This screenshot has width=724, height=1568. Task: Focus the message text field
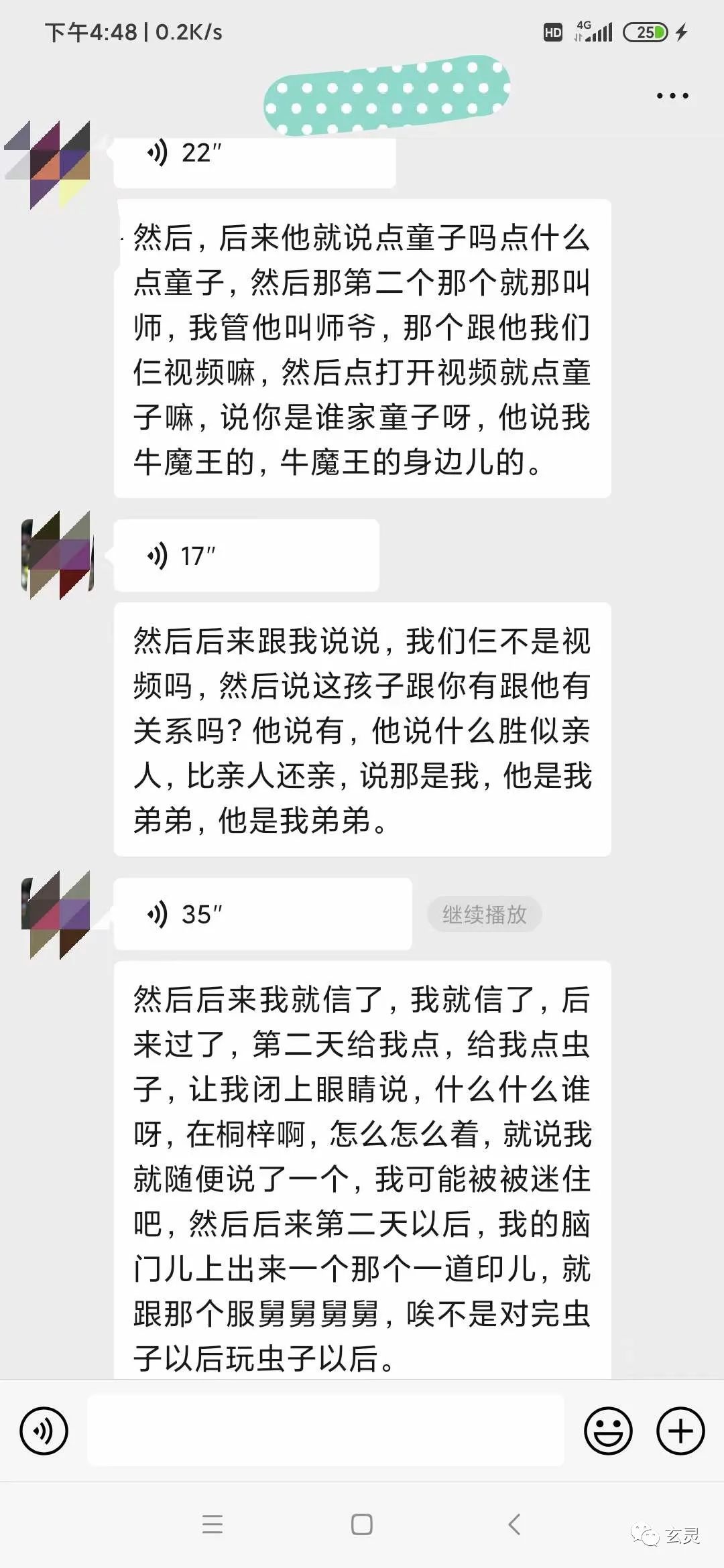325,1431
